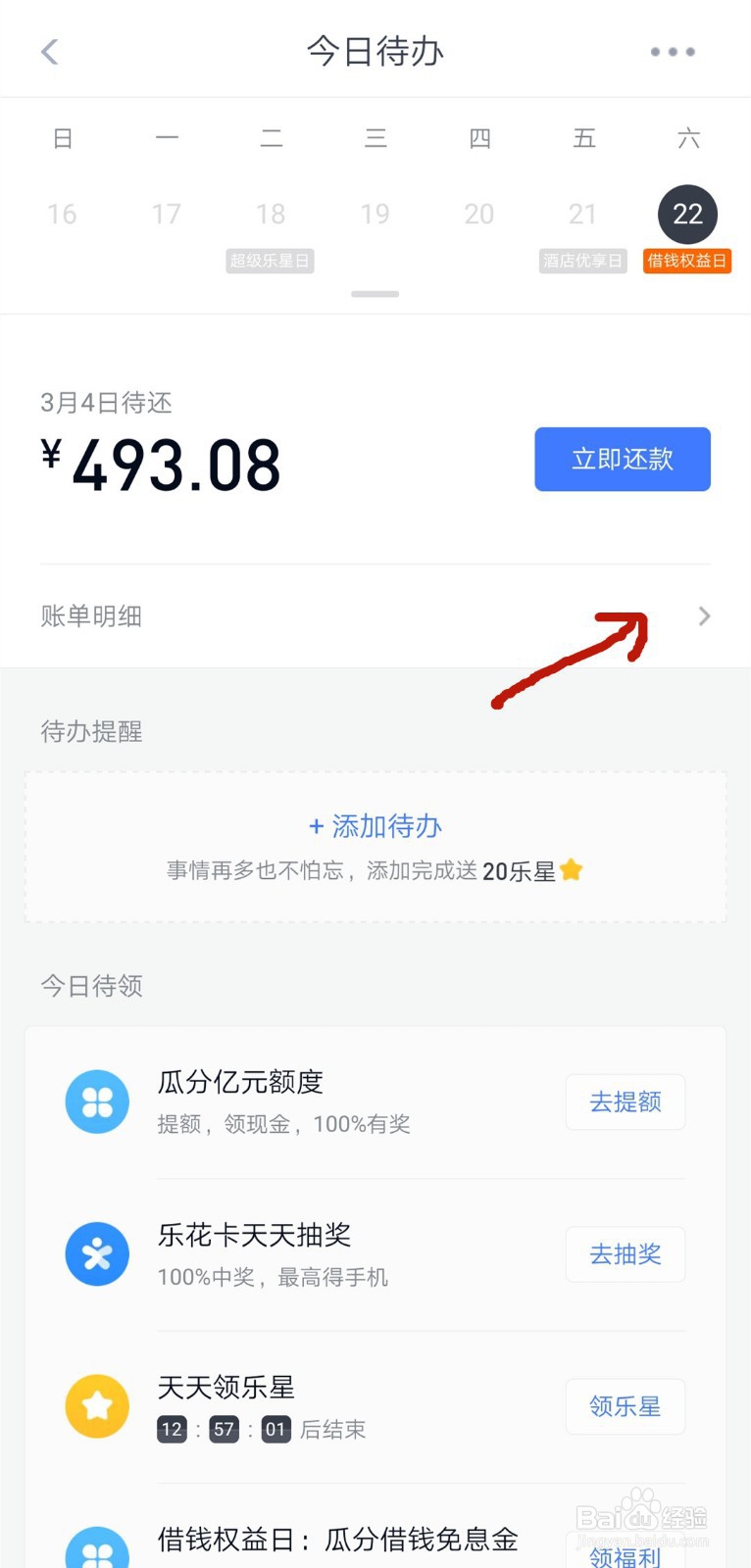Screen dimensions: 751x1568
Task: Click the yellow star icon for 天天领乐星
Action: coord(96,1406)
